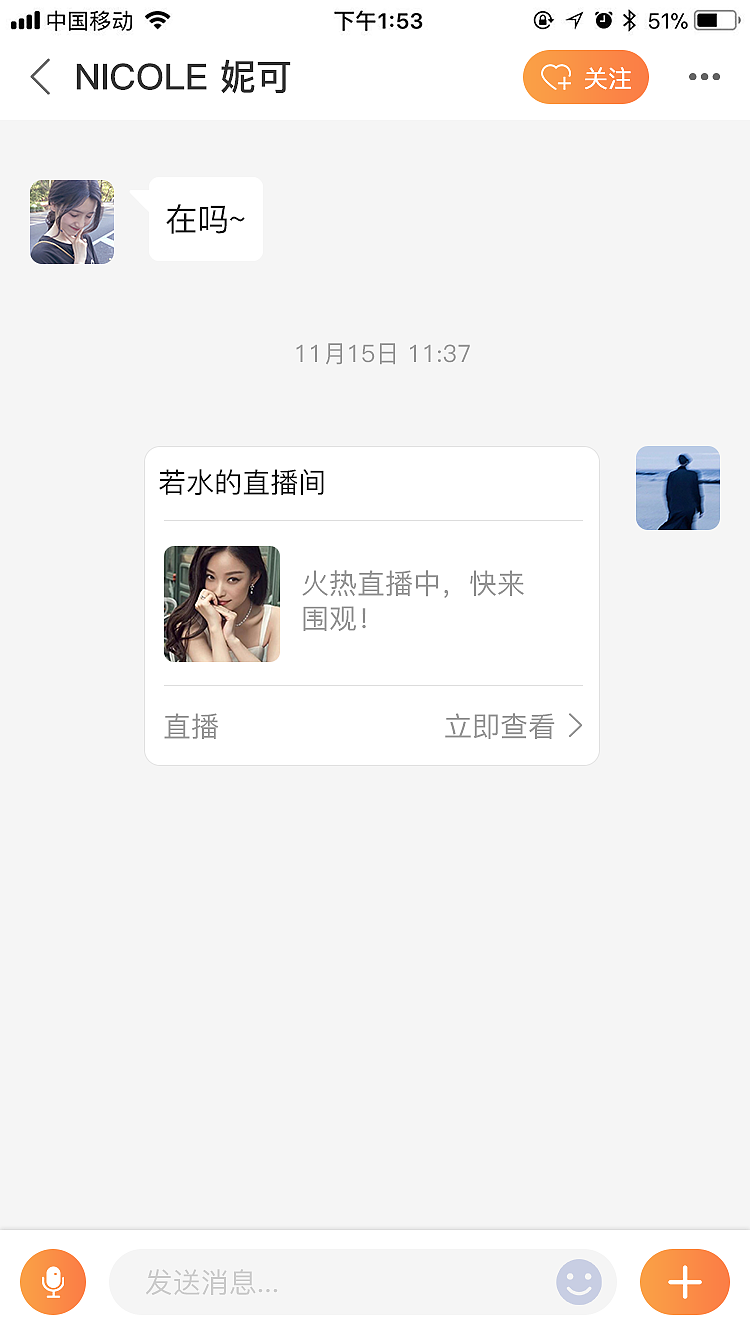Image resolution: width=750 pixels, height=1334 pixels.
Task: Tap 立即查看 to view the live stream
Action: pyautogui.click(x=499, y=725)
